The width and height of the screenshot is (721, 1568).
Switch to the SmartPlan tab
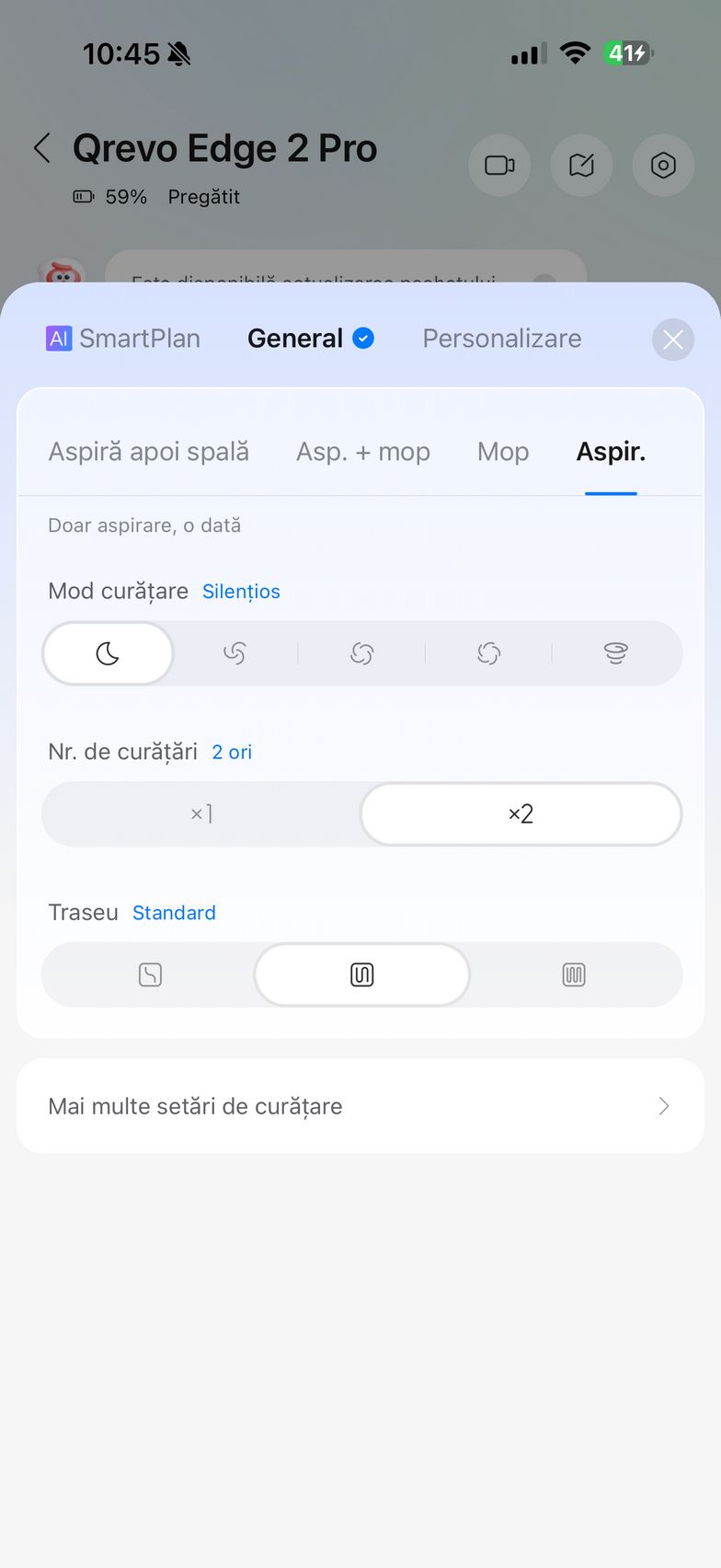click(123, 339)
